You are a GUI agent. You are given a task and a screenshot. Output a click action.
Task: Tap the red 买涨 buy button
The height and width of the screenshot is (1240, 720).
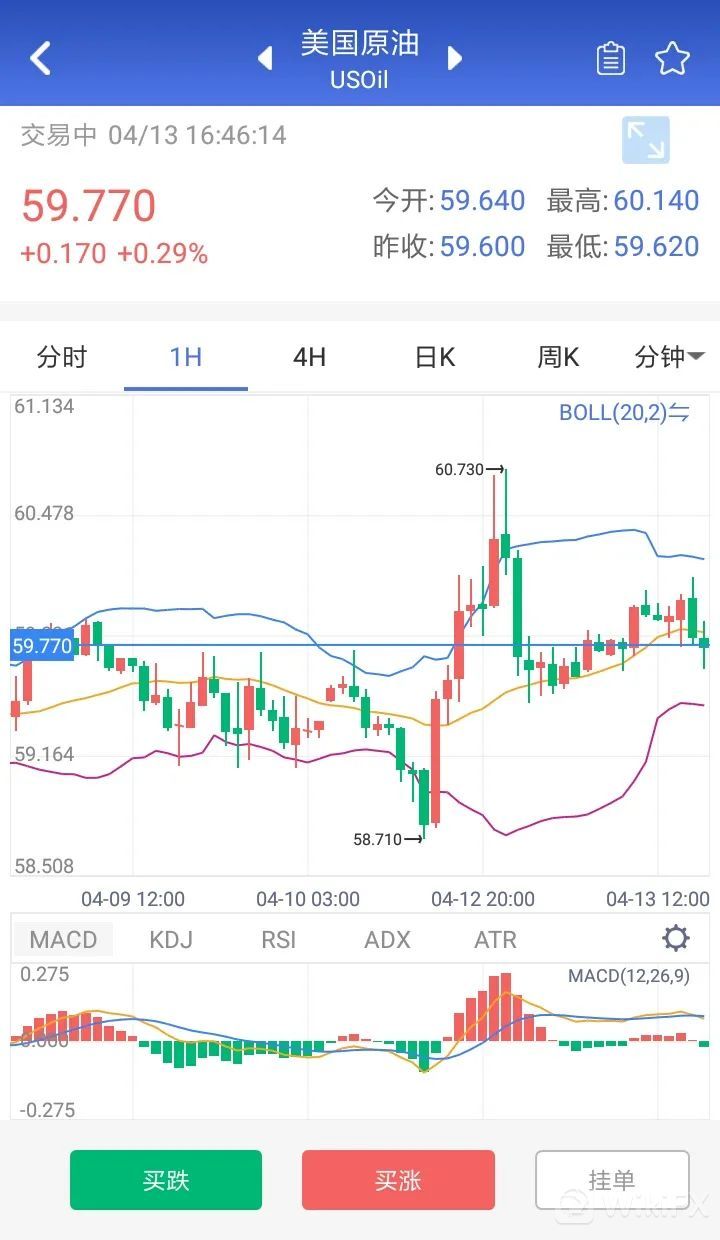pos(398,1180)
